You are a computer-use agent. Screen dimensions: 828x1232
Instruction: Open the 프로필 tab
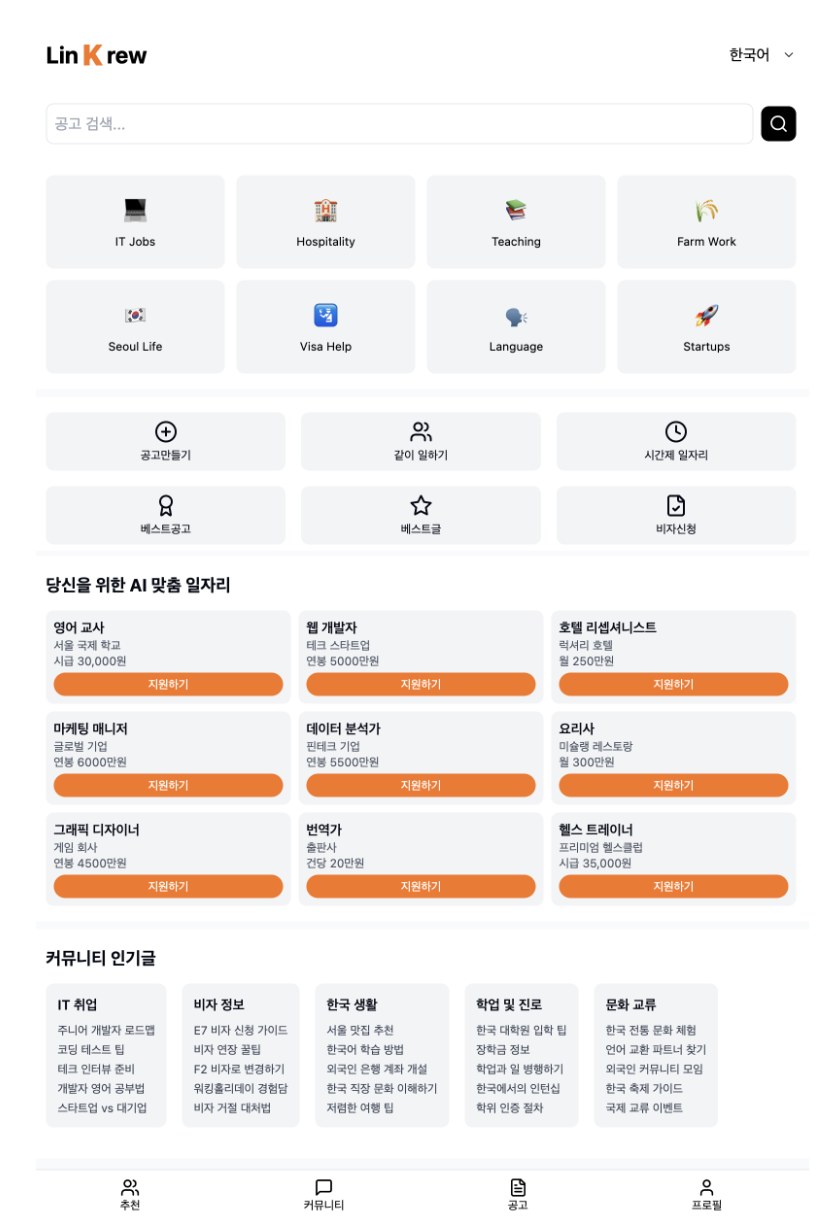pos(706,1194)
